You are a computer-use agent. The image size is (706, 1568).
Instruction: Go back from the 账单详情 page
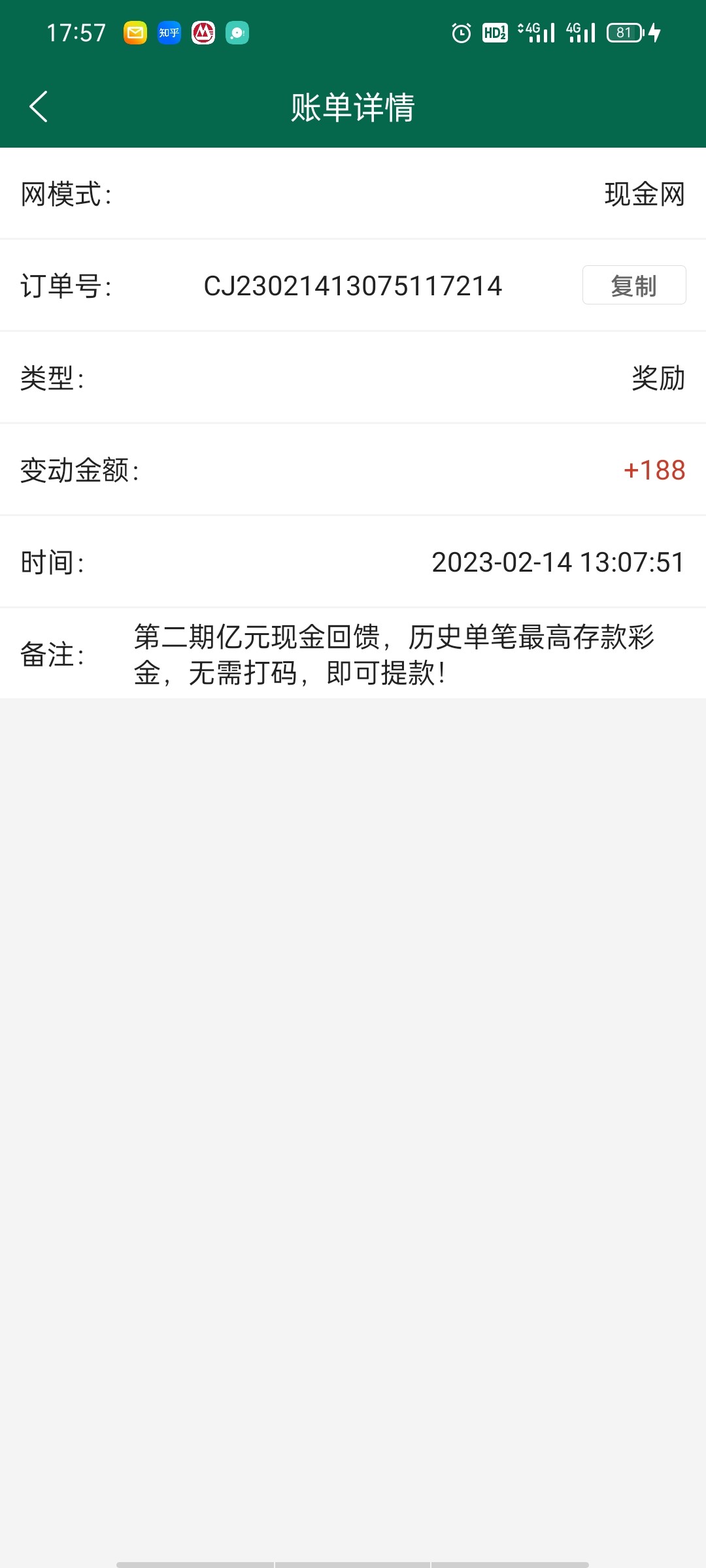pyautogui.click(x=39, y=106)
